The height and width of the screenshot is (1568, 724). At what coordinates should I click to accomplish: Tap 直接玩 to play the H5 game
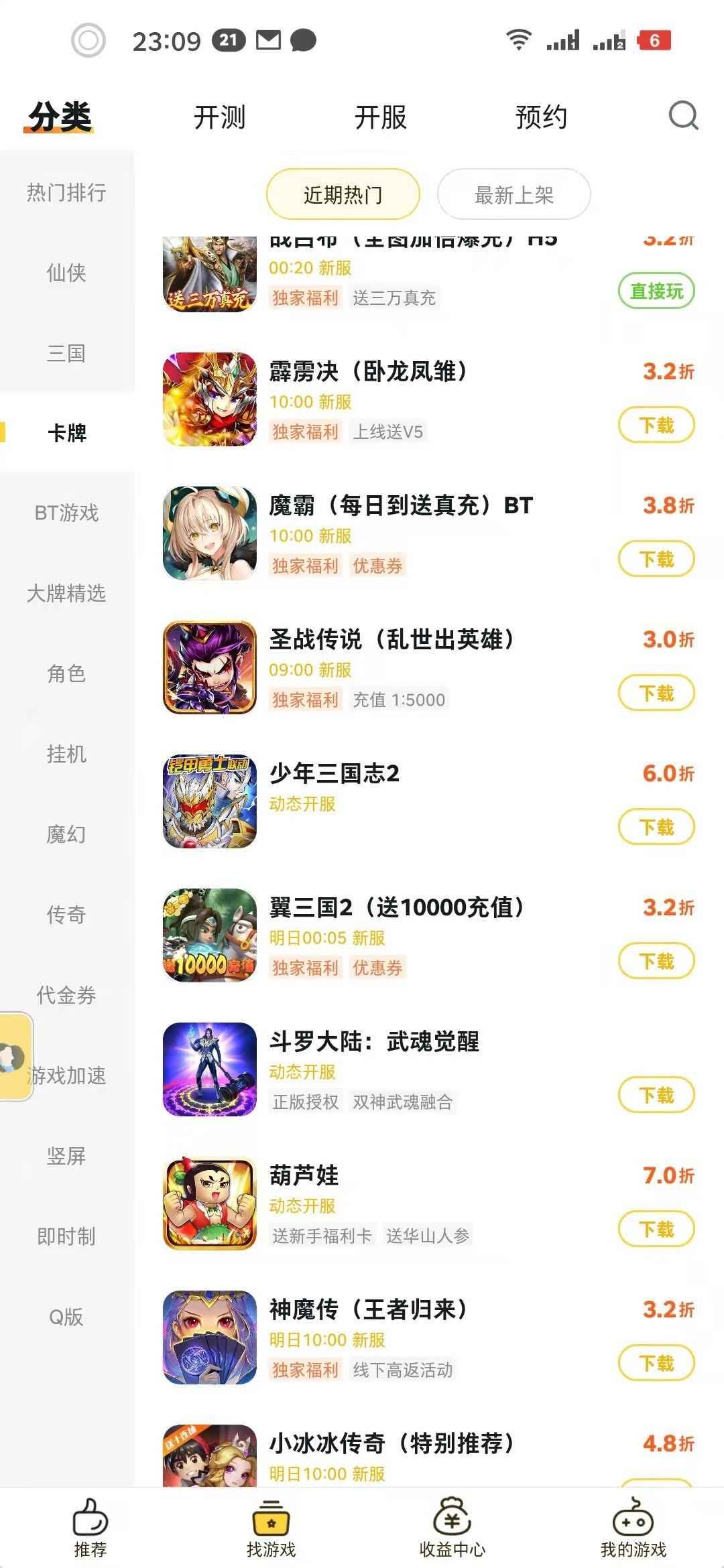[x=656, y=291]
